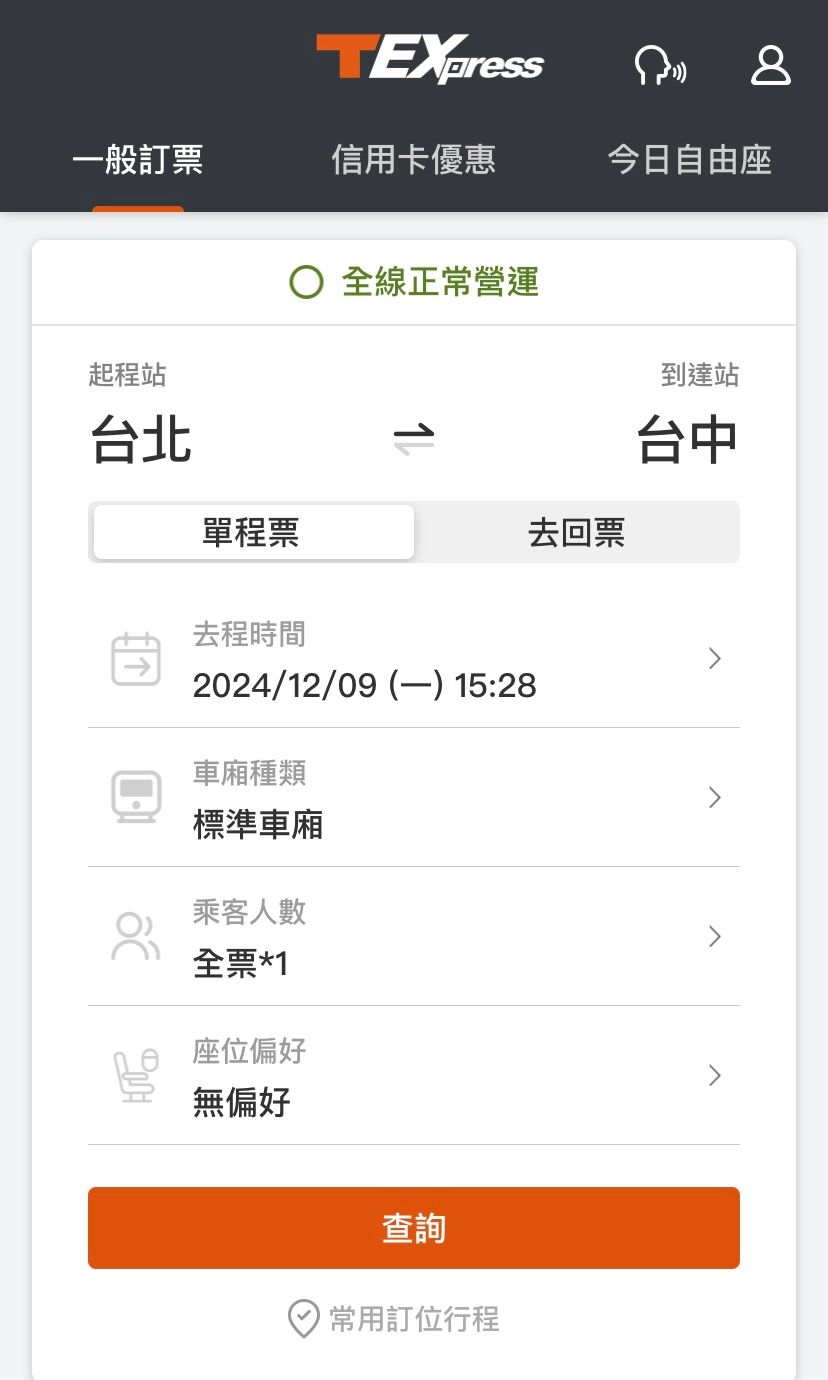Screen dimensions: 828x1380
Task: Switch ticket type to 去回票
Action: [x=577, y=532]
